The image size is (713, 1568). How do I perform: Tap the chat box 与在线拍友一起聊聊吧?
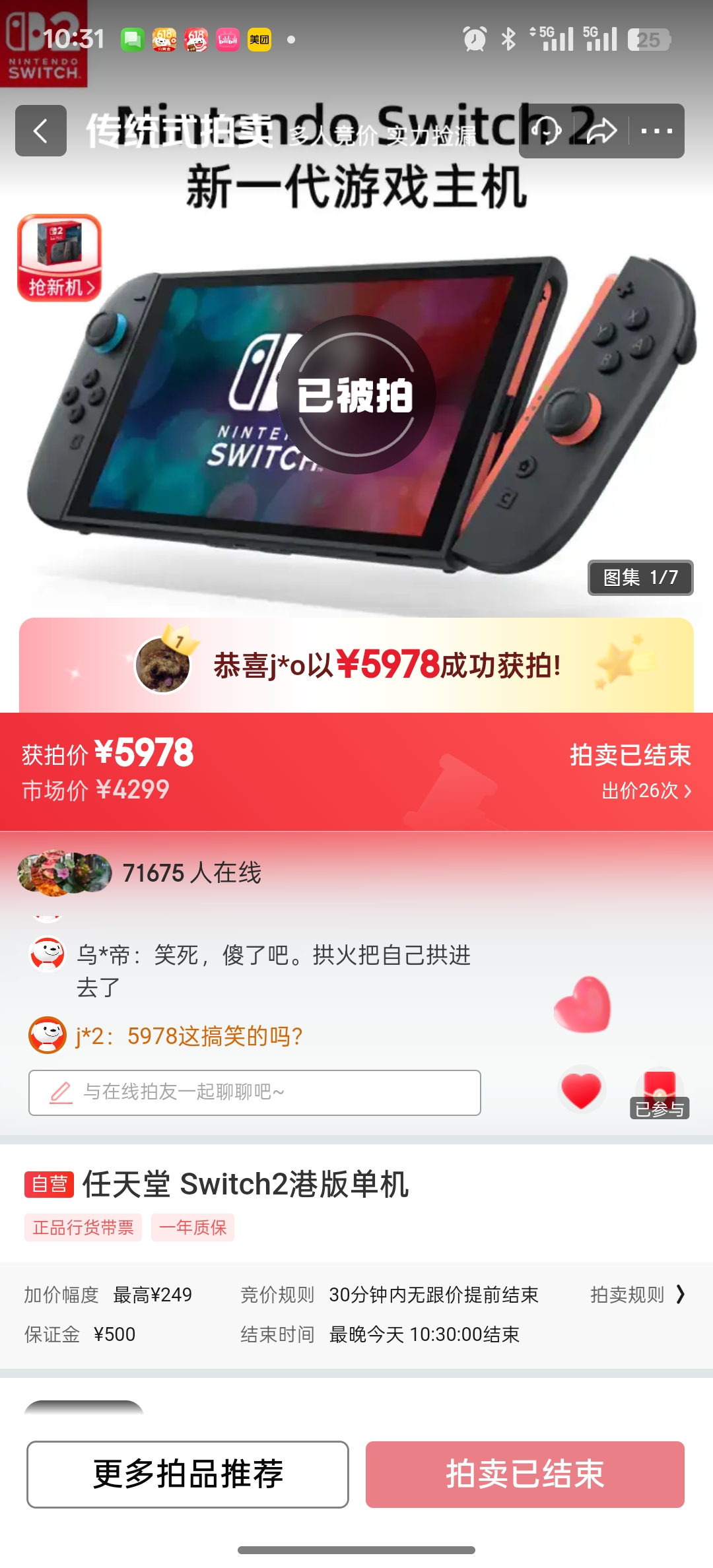click(x=254, y=1092)
